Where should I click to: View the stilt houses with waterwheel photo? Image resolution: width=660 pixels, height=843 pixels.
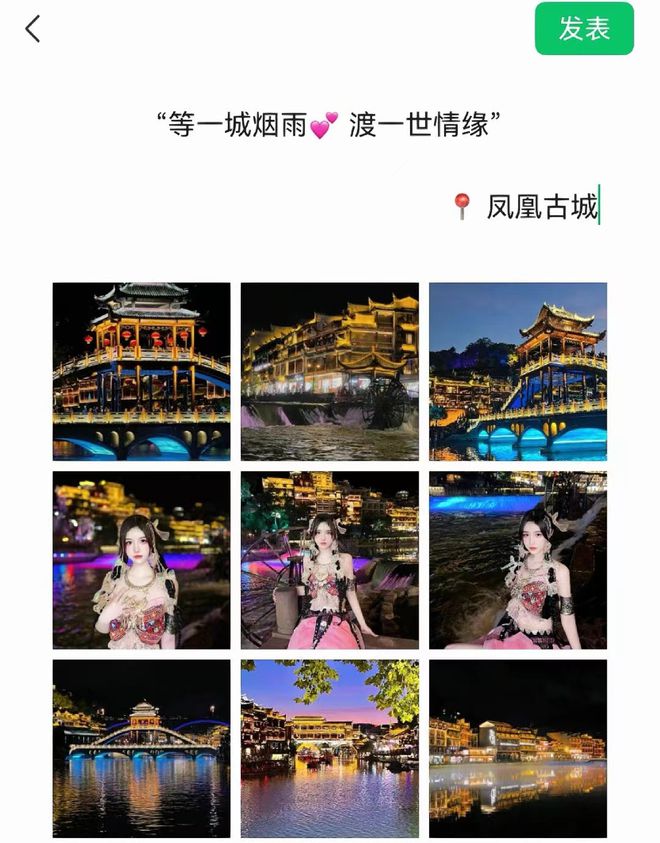pyautogui.click(x=329, y=371)
